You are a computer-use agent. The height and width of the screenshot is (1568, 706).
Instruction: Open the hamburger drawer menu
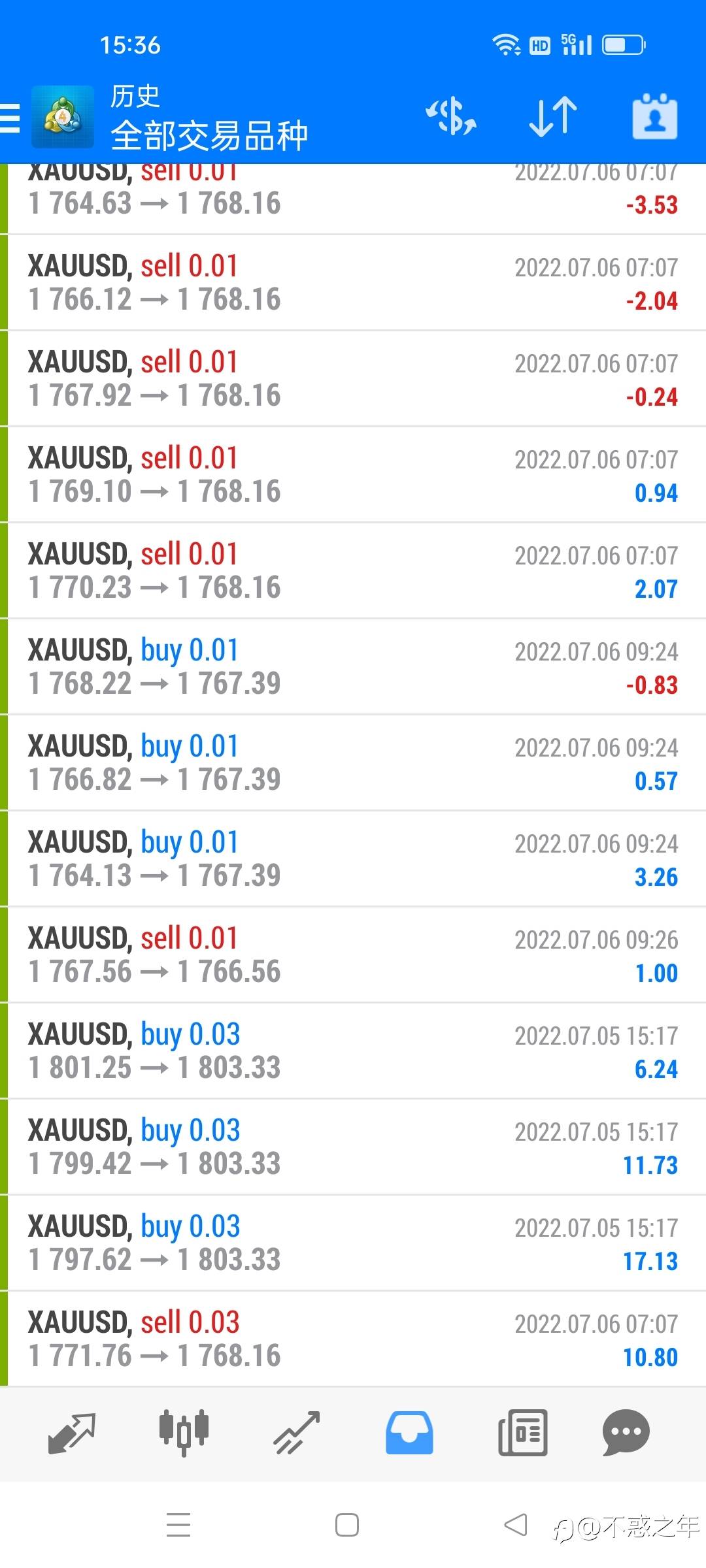pos(10,118)
